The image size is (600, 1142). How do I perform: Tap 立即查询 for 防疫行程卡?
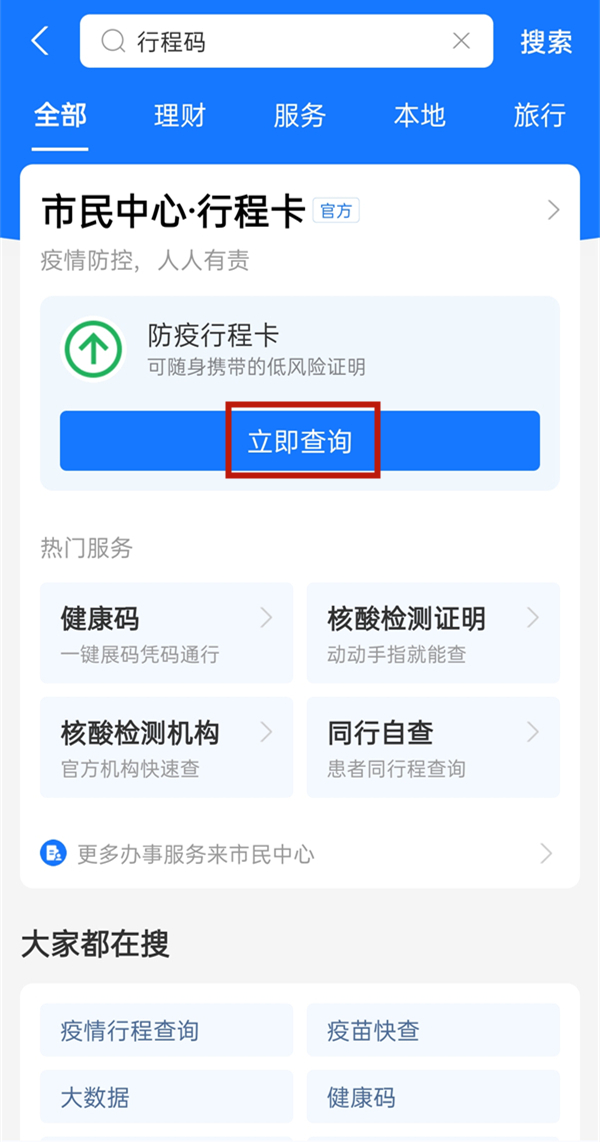(300, 440)
